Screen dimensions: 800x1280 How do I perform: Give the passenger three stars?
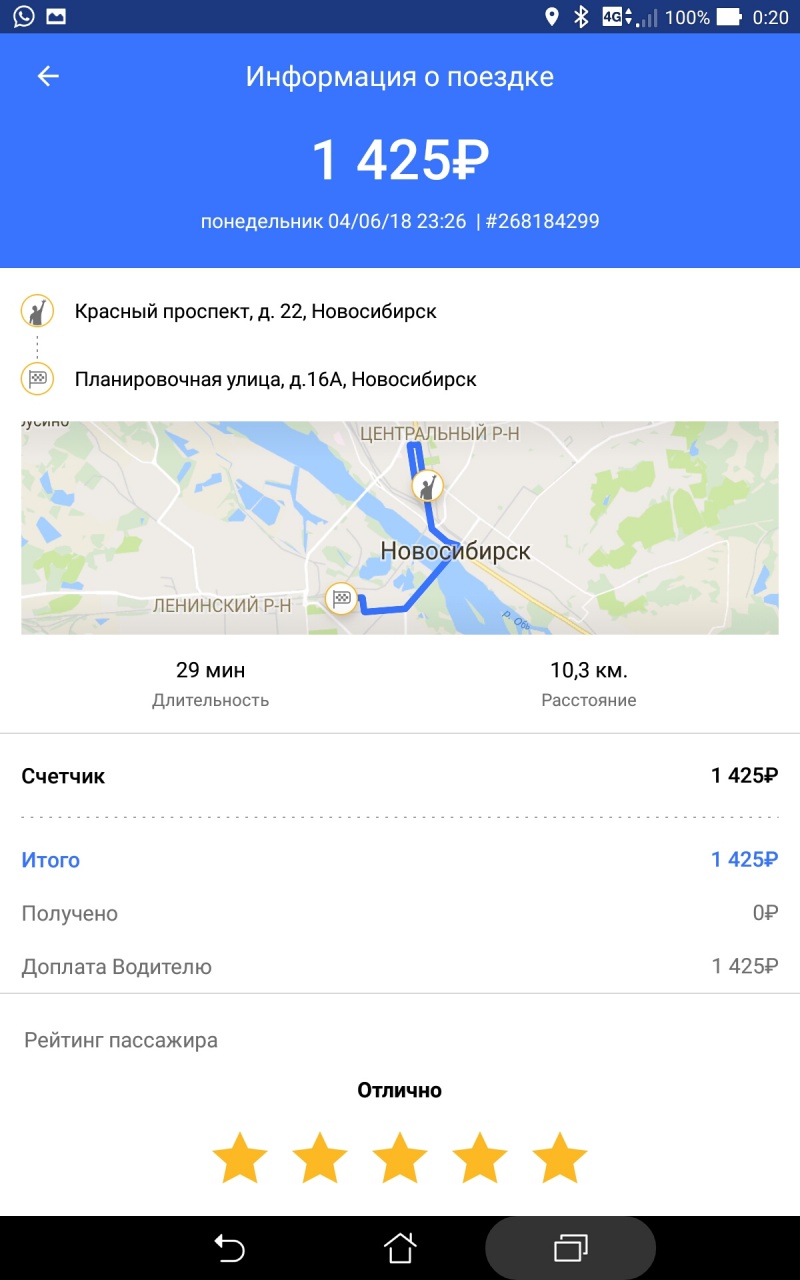[x=400, y=1158]
